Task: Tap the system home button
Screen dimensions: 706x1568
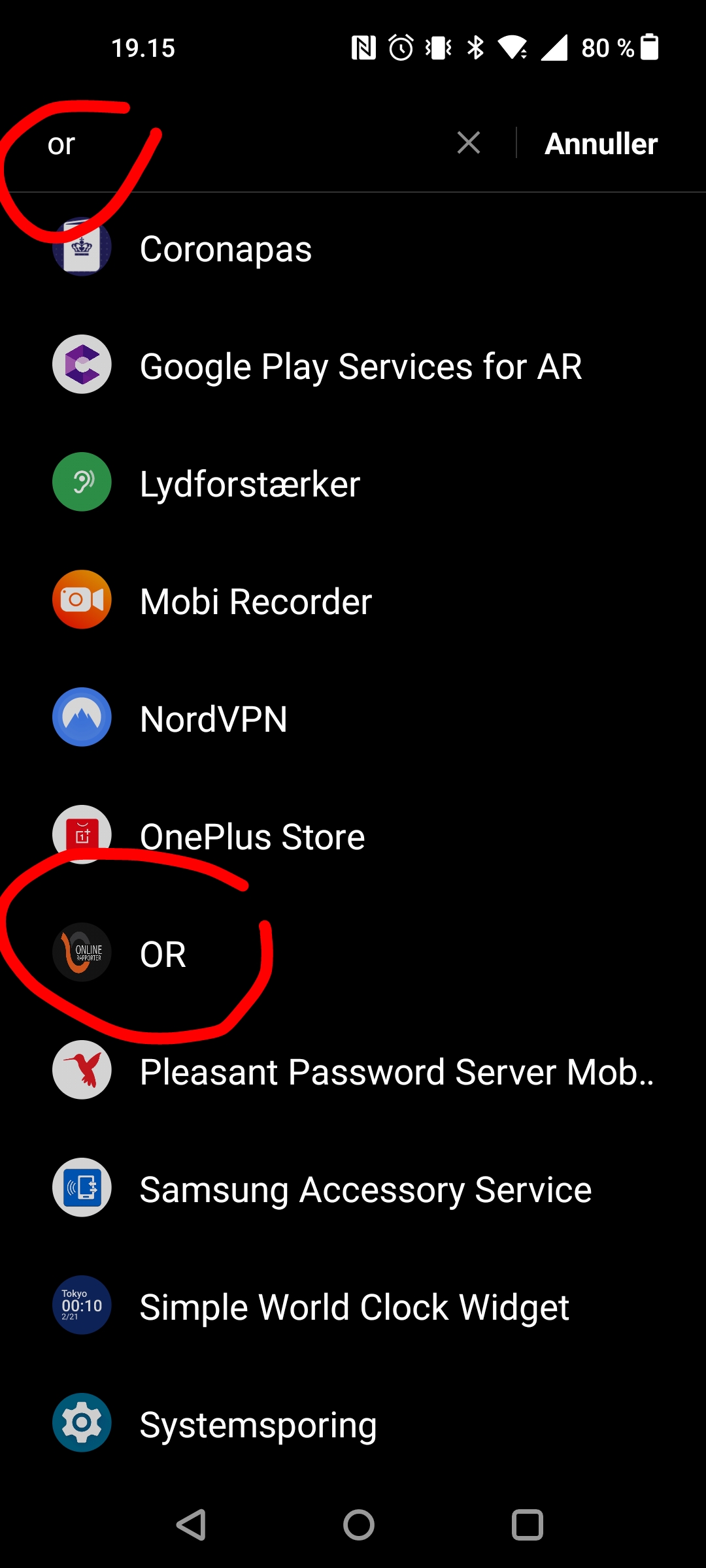Action: tap(359, 1525)
